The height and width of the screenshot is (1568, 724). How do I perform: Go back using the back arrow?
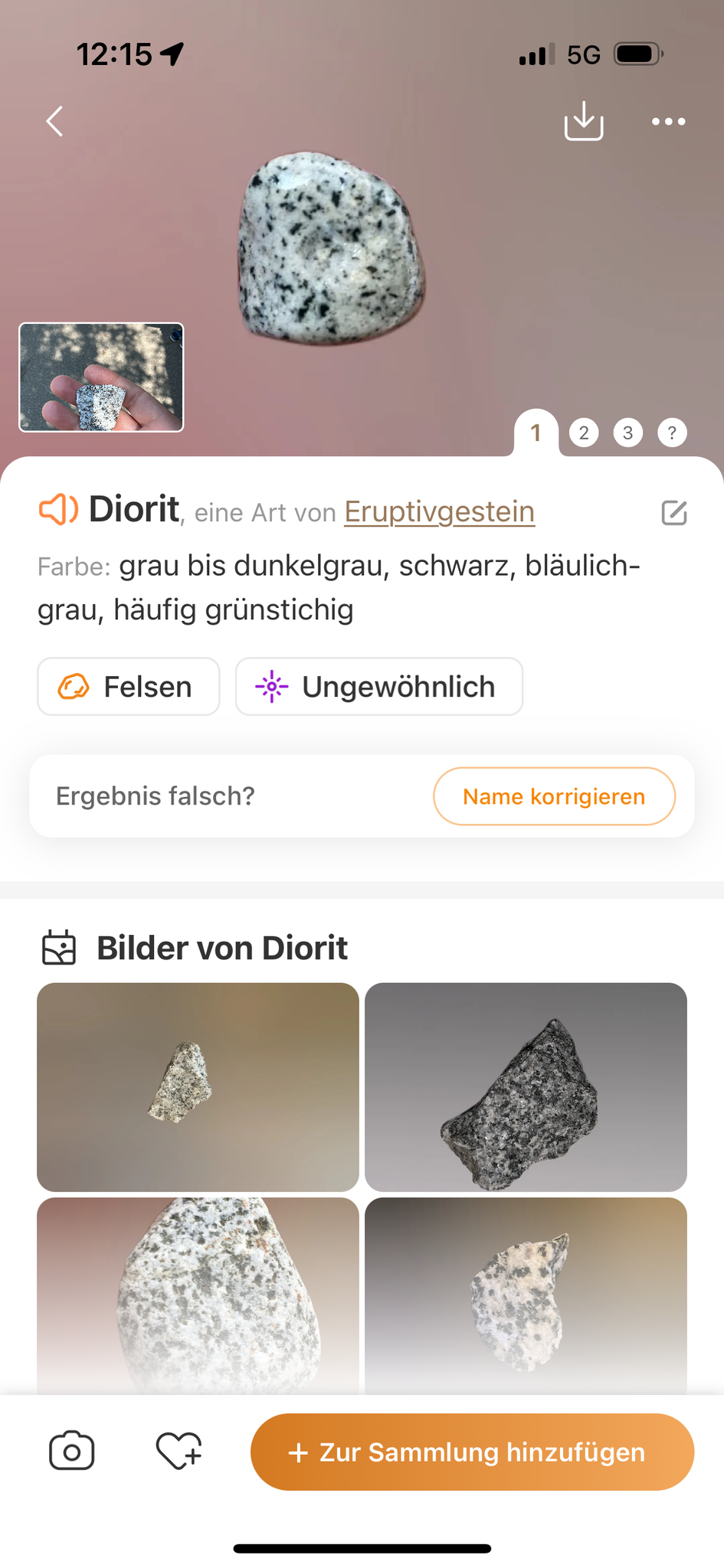tap(54, 121)
